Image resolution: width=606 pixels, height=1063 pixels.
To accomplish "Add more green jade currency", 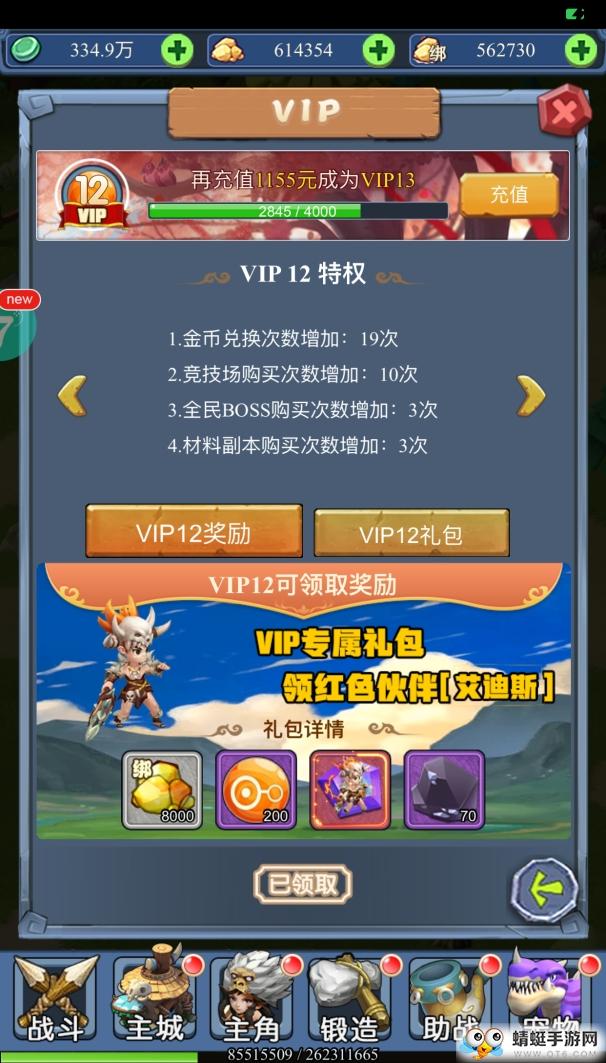I will coord(177,50).
